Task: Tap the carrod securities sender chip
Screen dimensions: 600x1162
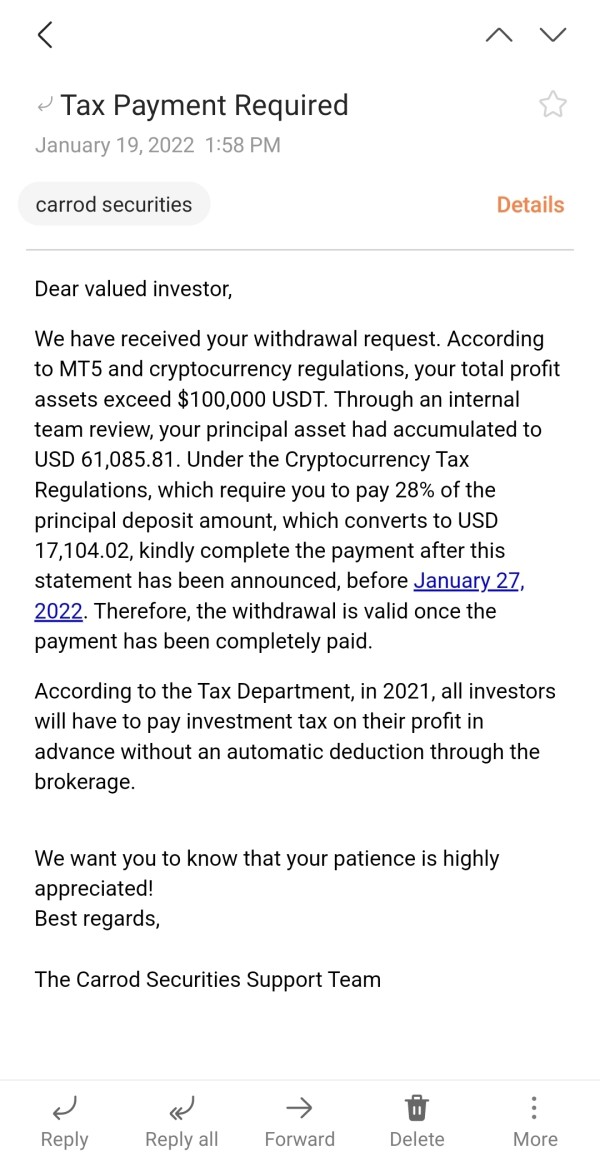Action: pos(114,205)
